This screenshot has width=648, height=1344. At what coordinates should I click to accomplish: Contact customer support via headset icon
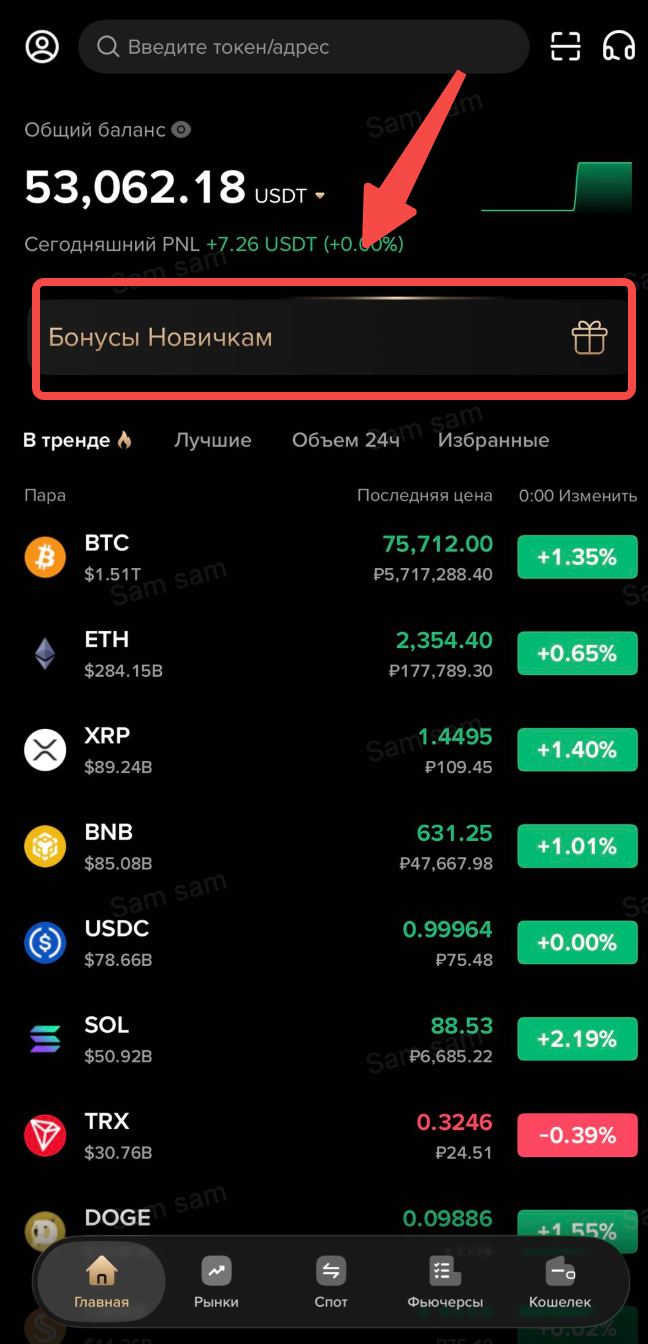click(x=619, y=46)
